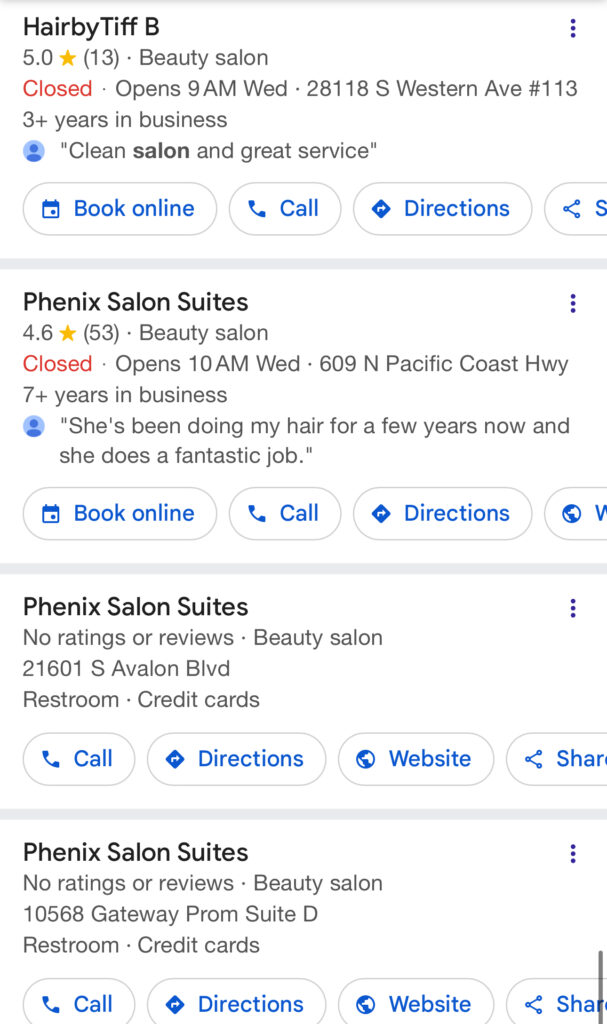This screenshot has height=1024, width=607.
Task: Get directions to HairbyTiff B
Action: pyautogui.click(x=442, y=208)
